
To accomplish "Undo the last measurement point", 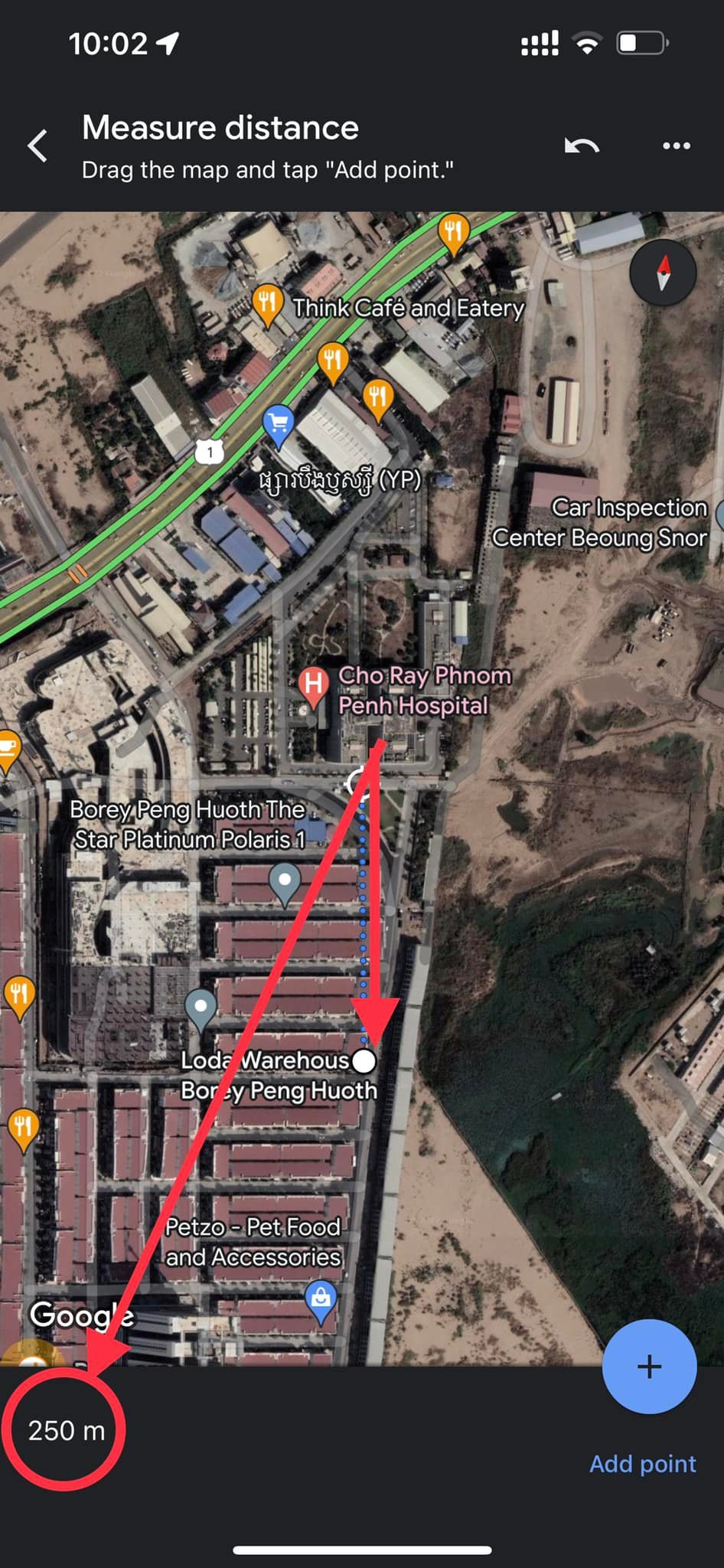I will (582, 145).
